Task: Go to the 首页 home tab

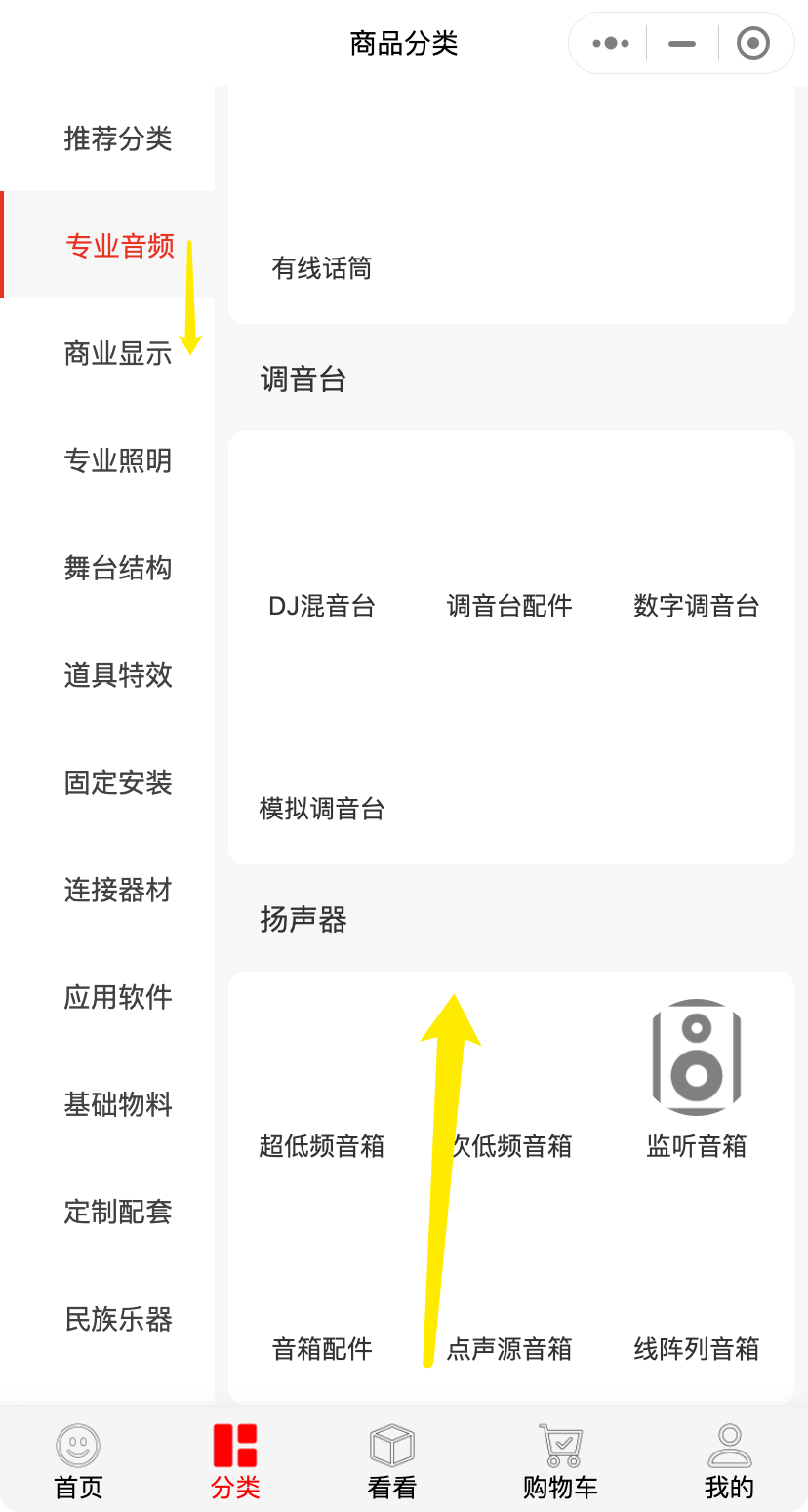Action: 78,1460
